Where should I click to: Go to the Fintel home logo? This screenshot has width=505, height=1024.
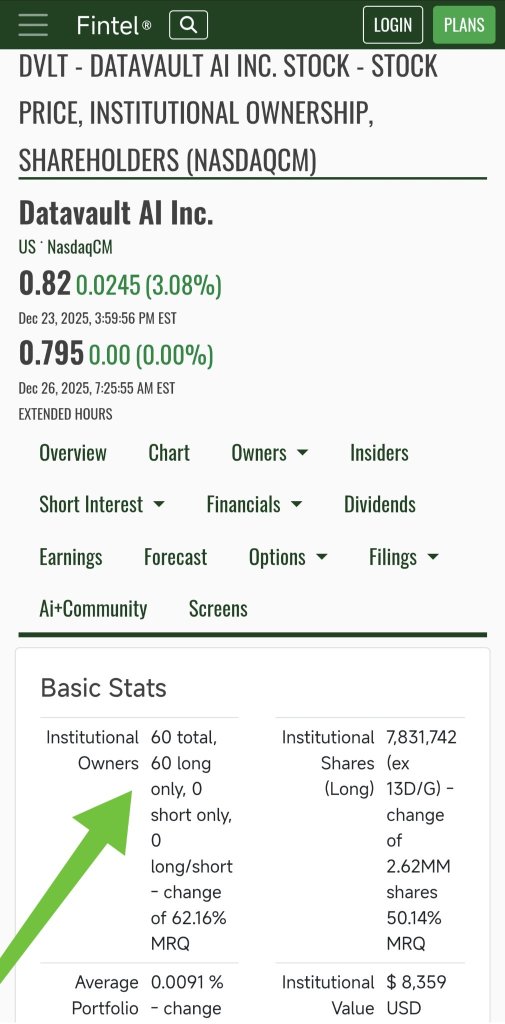click(114, 25)
